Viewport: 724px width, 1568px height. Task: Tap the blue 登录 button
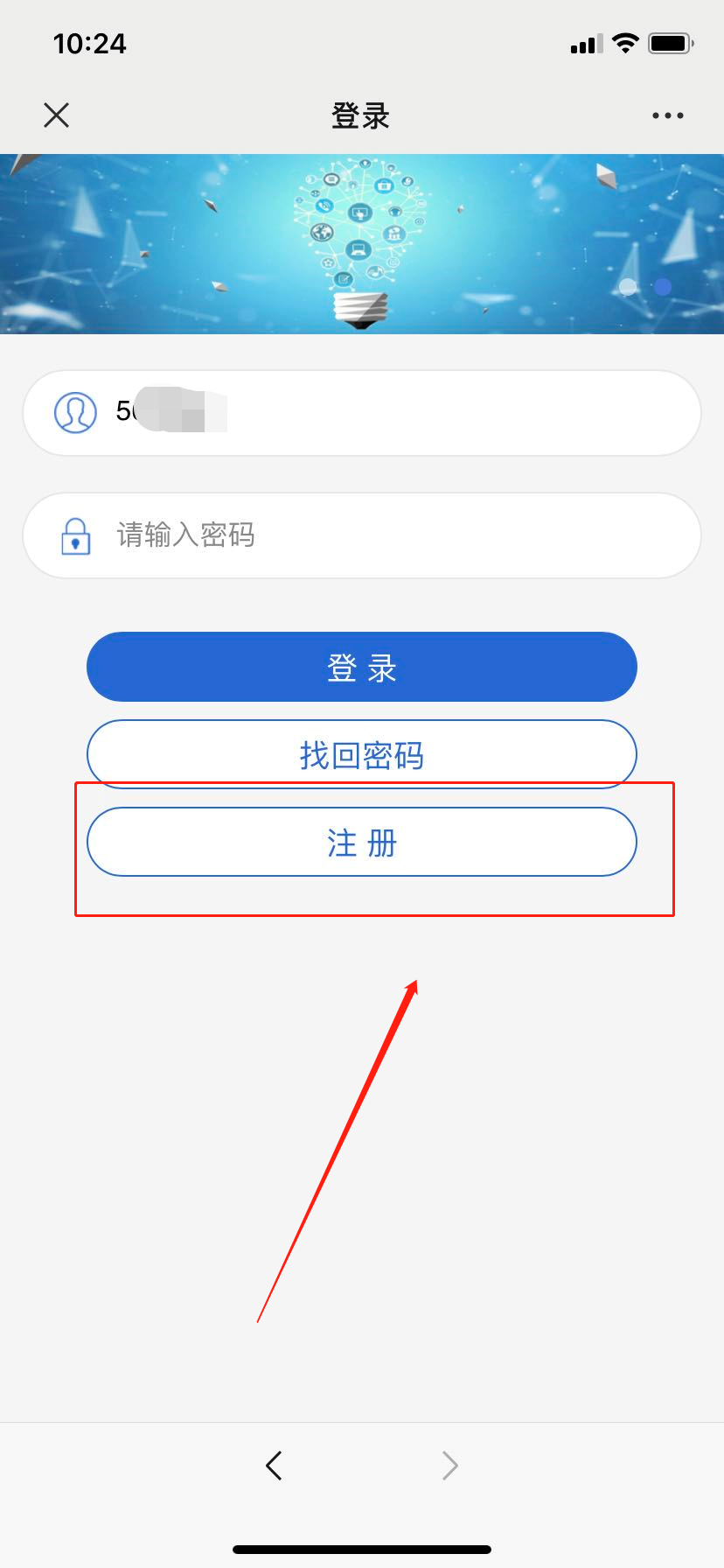tap(362, 667)
